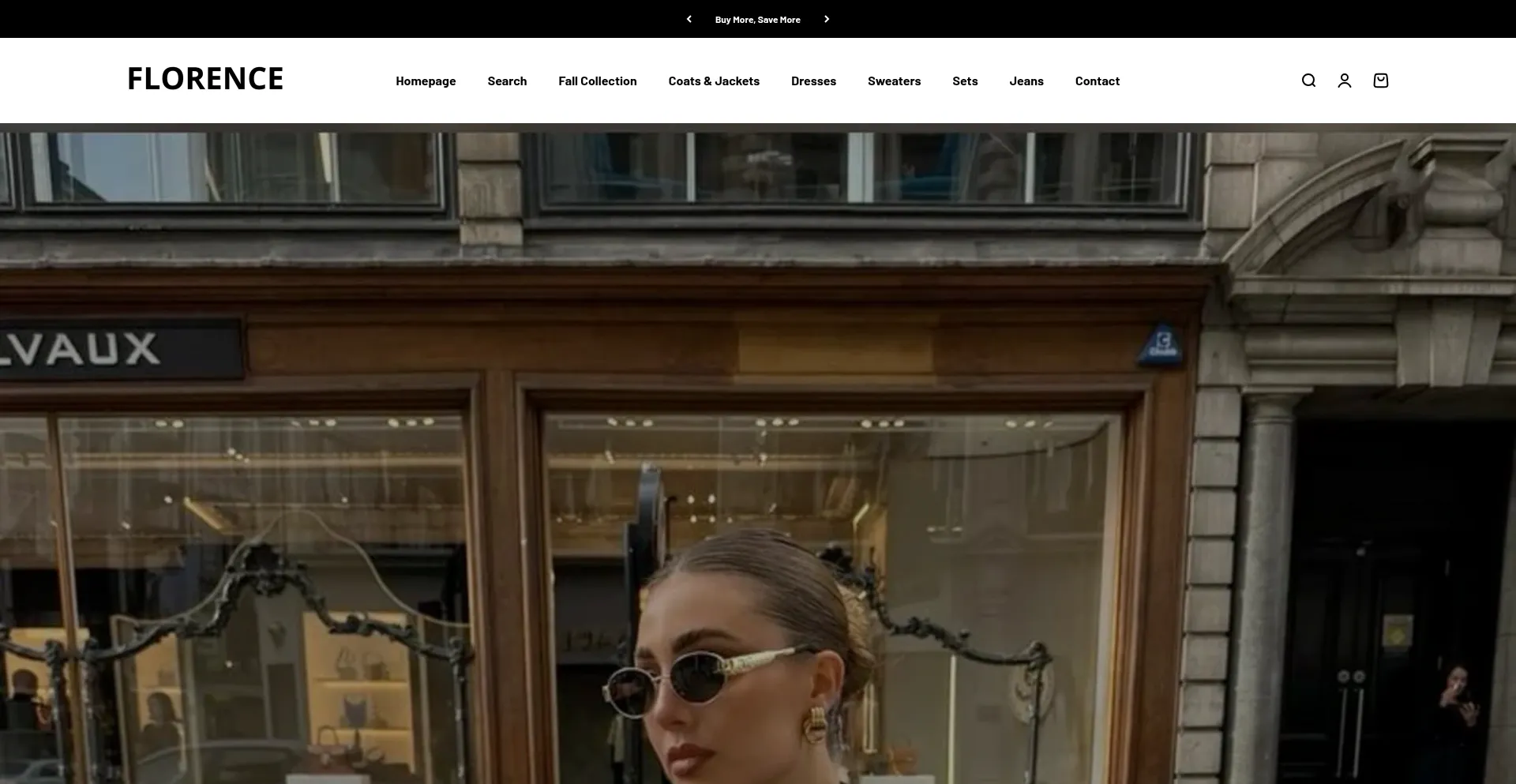The width and height of the screenshot is (1516, 784).
Task: Open the Contact page
Action: click(x=1097, y=81)
